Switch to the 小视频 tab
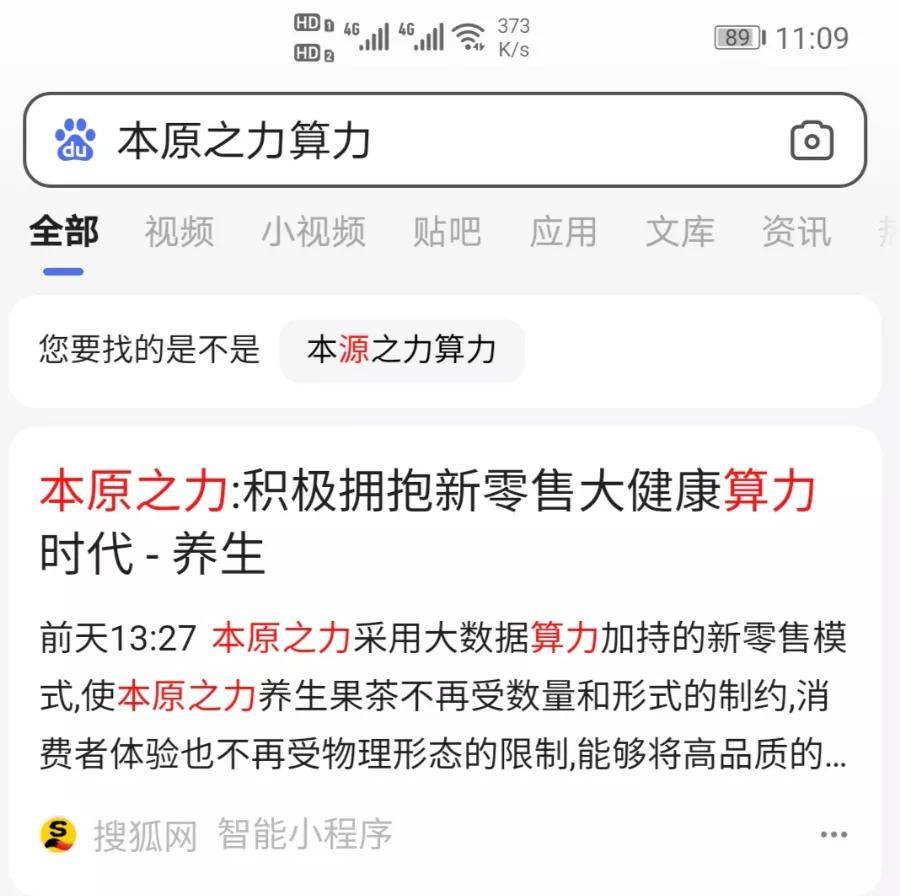 tap(313, 231)
